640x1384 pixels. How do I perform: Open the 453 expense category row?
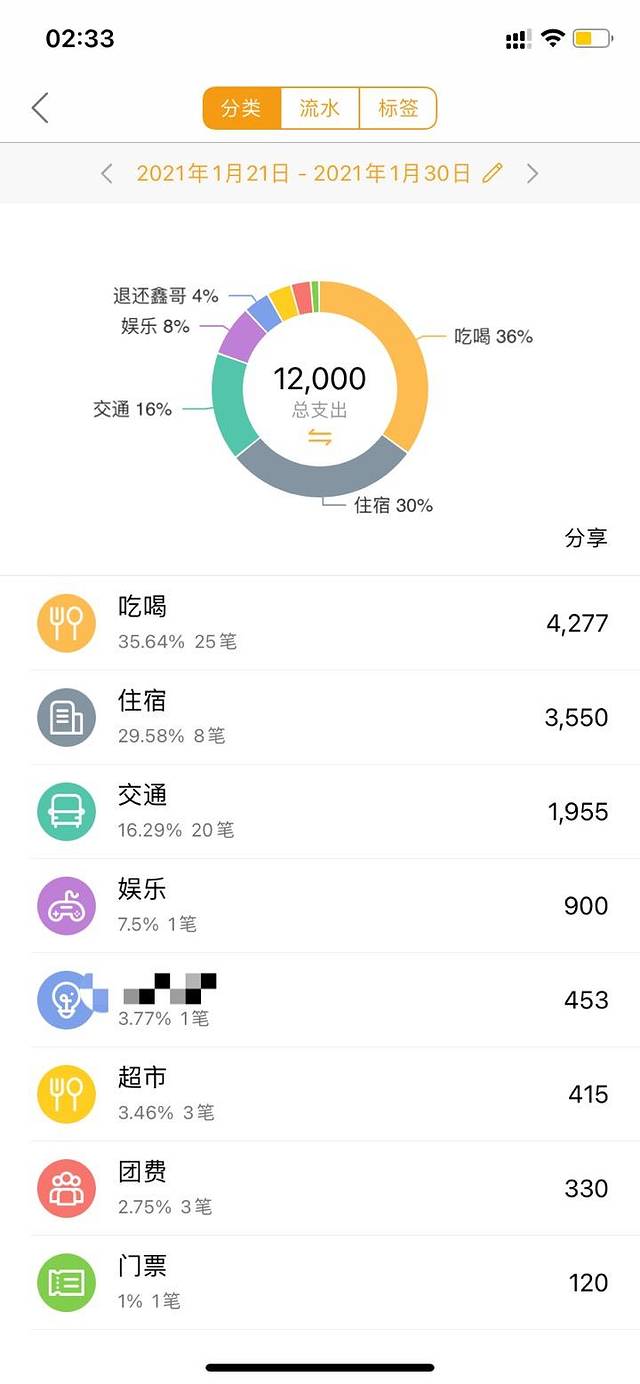tap(320, 1000)
